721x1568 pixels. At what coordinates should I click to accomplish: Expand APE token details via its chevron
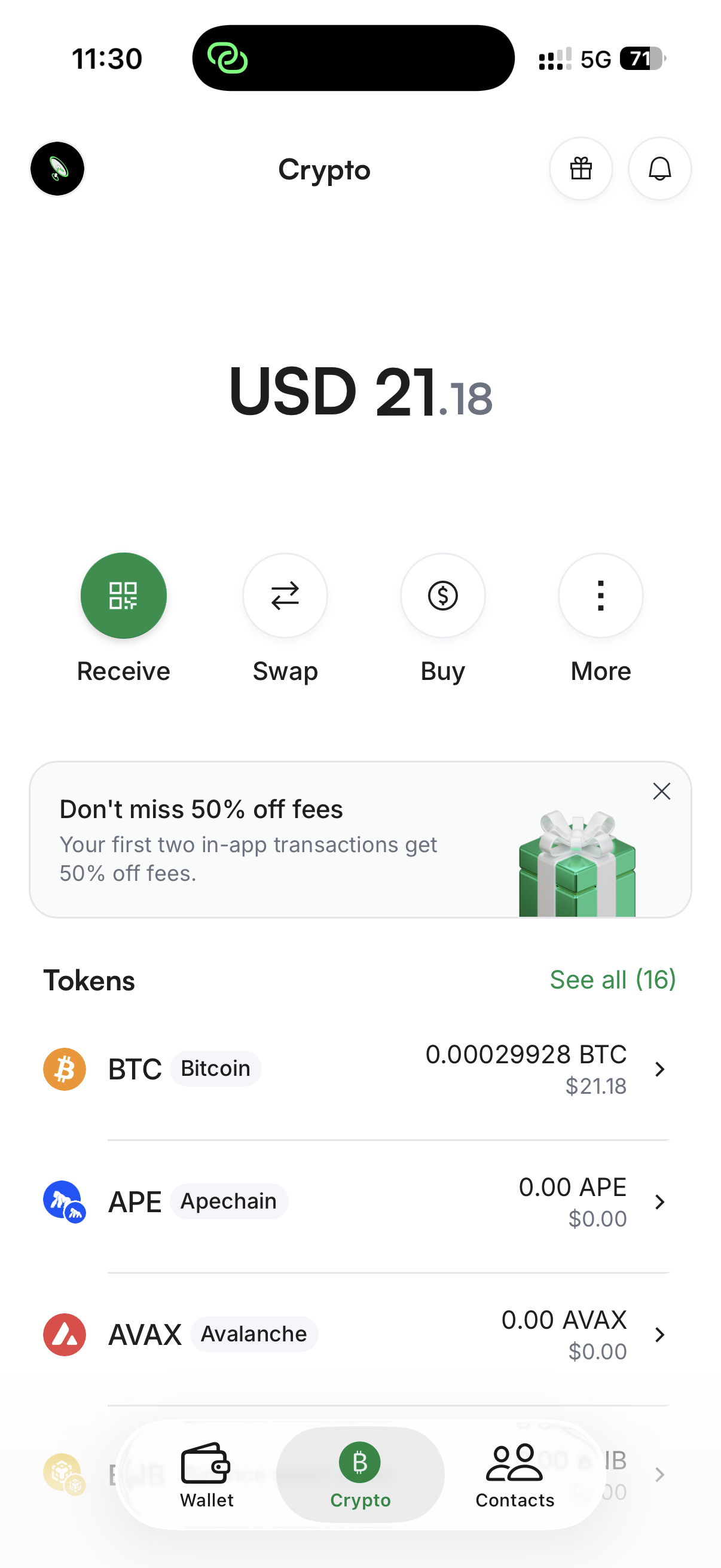pyautogui.click(x=660, y=1201)
